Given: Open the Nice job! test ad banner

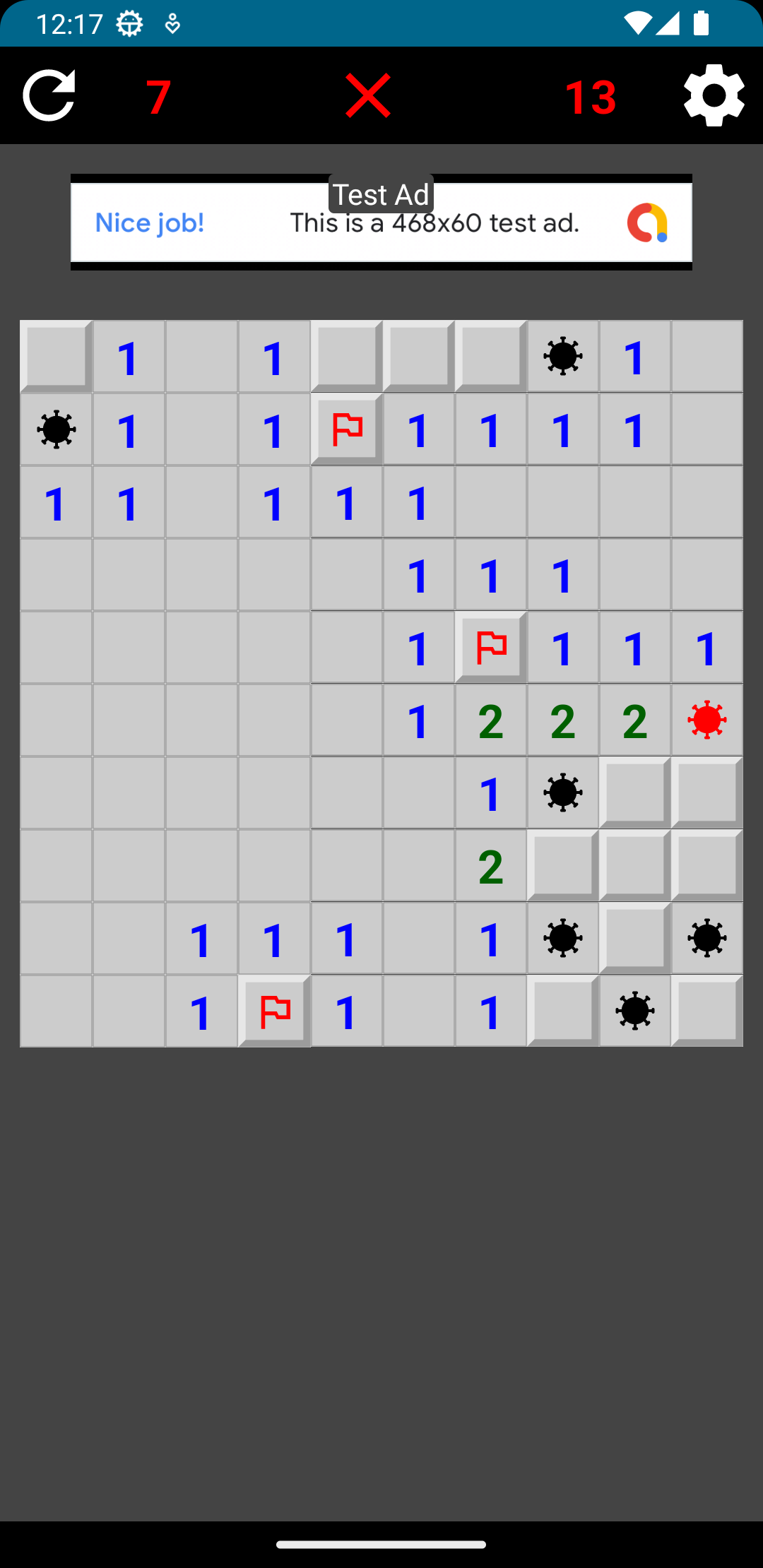Looking at the screenshot, I should (x=381, y=223).
